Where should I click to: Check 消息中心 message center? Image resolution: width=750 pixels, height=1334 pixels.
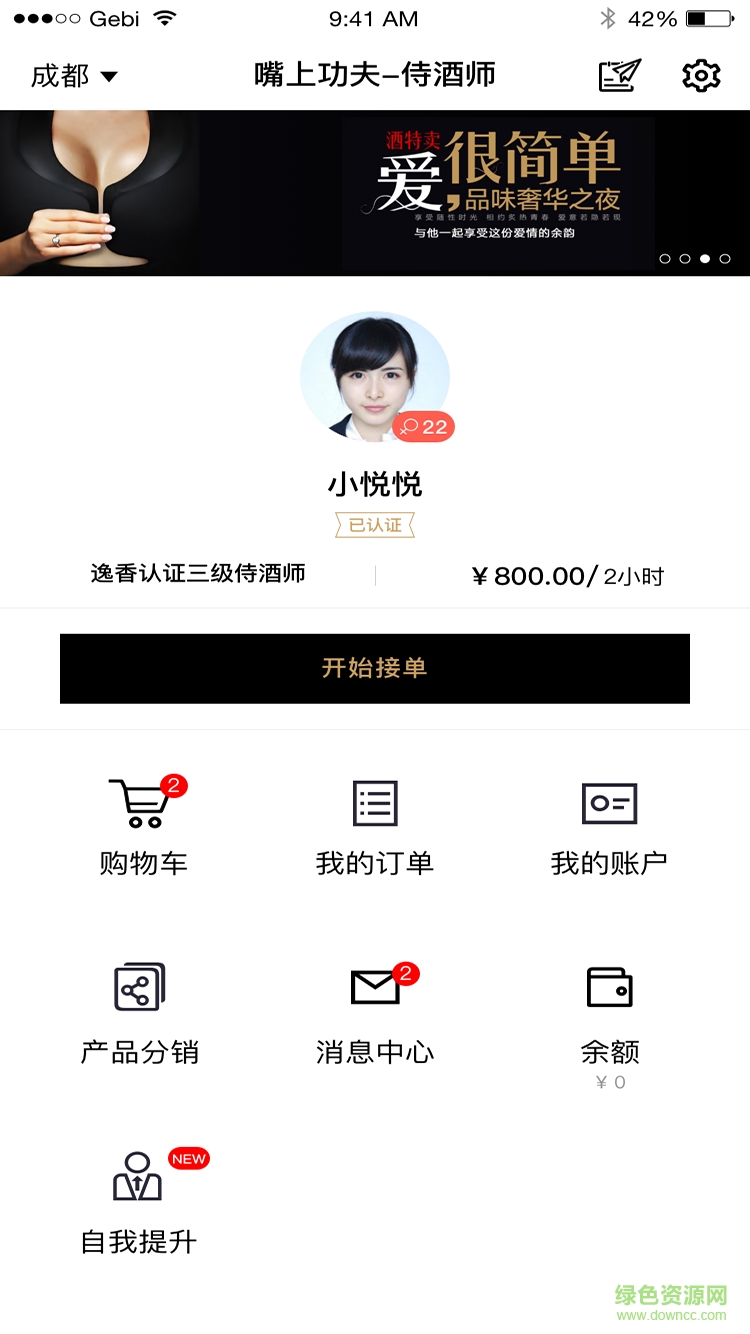[x=375, y=1012]
